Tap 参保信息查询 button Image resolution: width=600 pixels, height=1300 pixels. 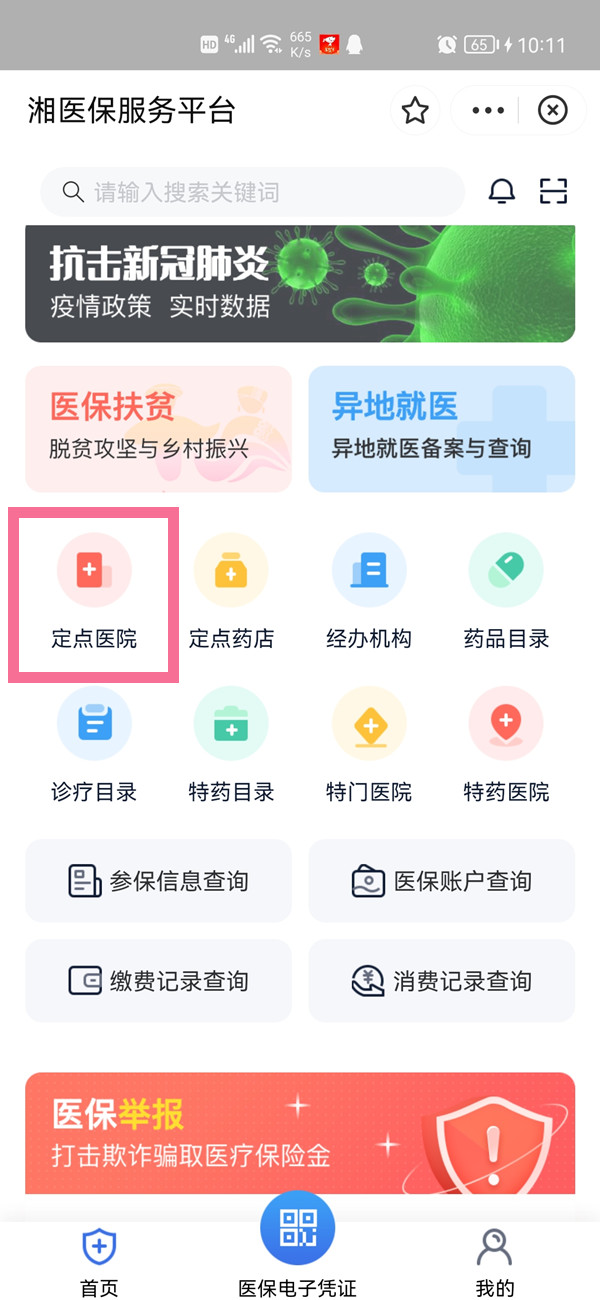pos(158,881)
